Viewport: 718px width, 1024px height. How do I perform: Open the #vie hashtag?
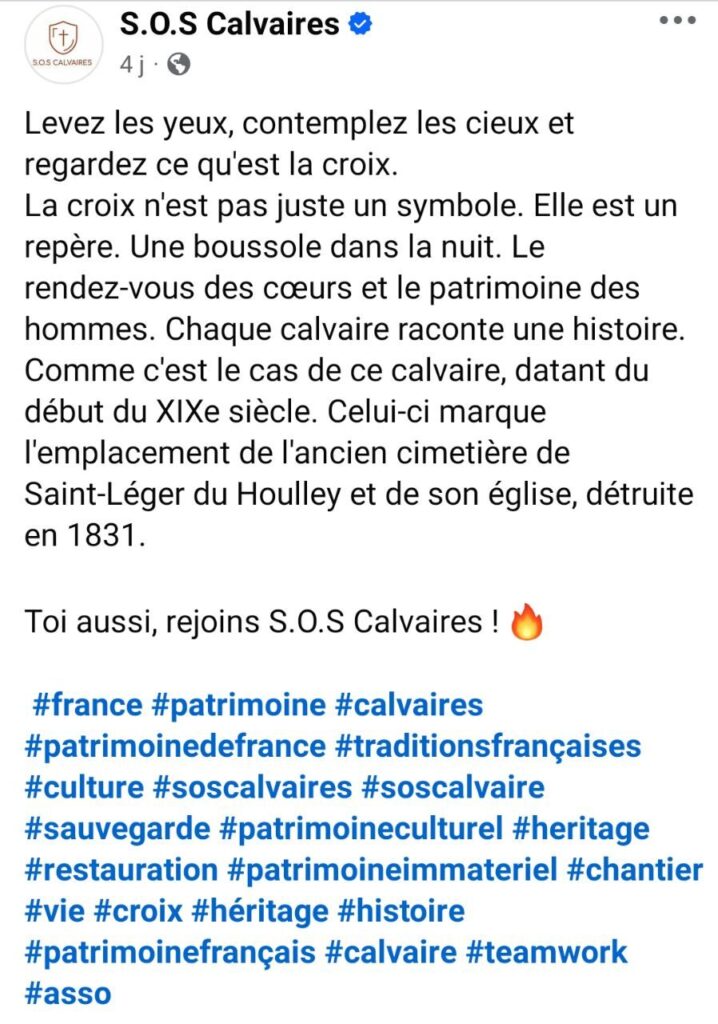(55, 911)
